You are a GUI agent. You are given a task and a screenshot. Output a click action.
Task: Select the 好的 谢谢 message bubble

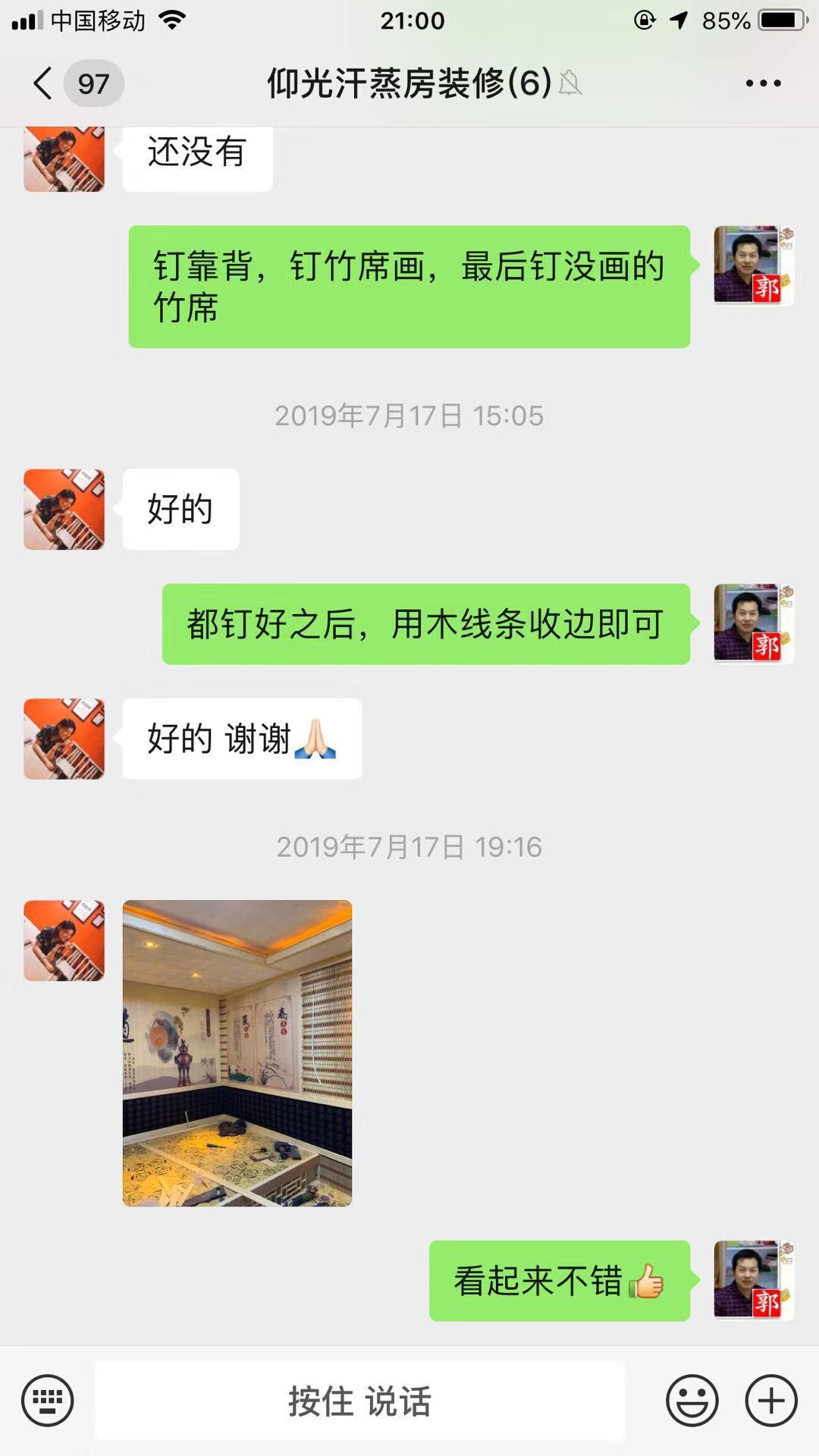241,739
